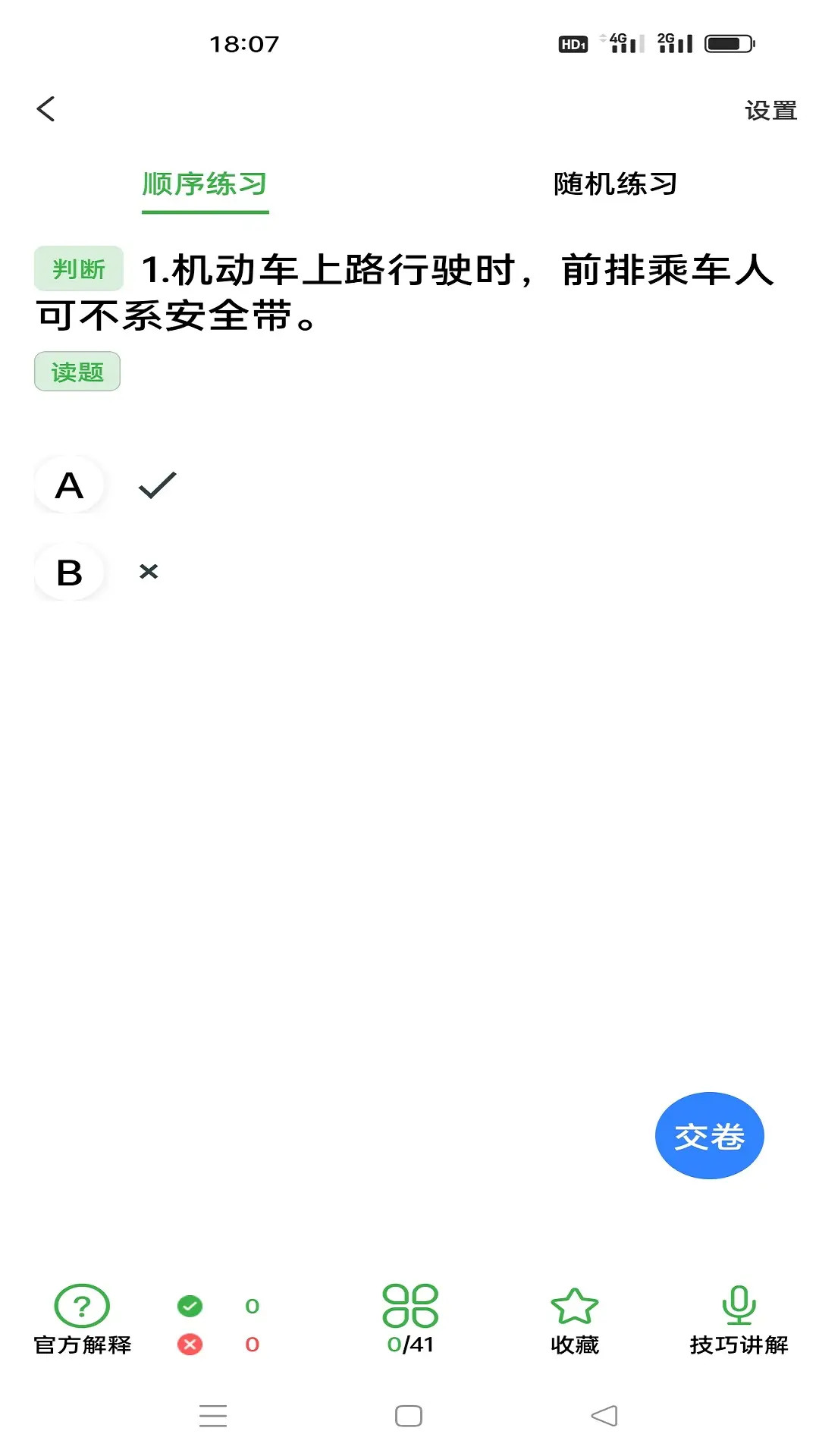
Task: Open the 设置 settings option
Action: (769, 111)
